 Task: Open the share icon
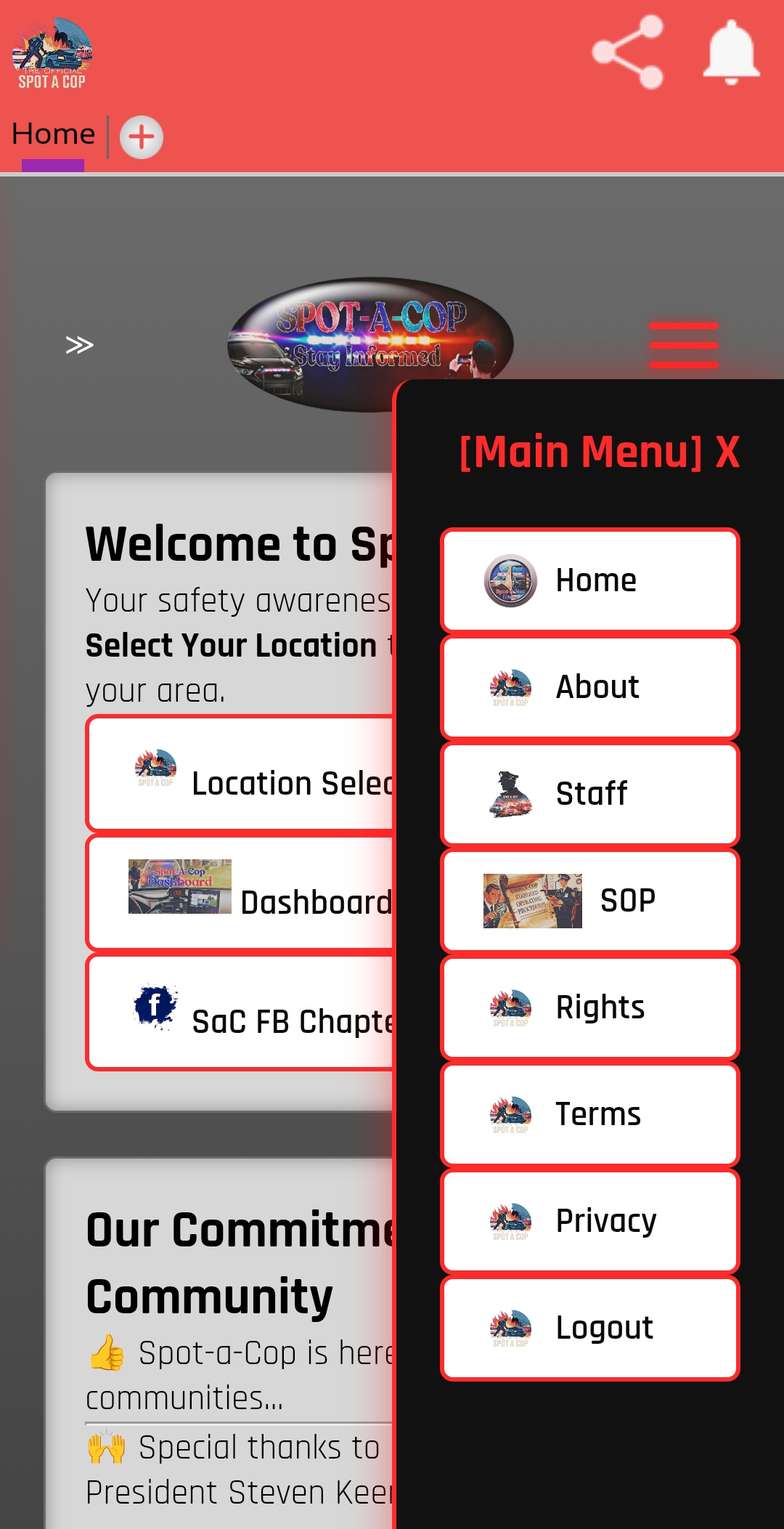pos(630,52)
